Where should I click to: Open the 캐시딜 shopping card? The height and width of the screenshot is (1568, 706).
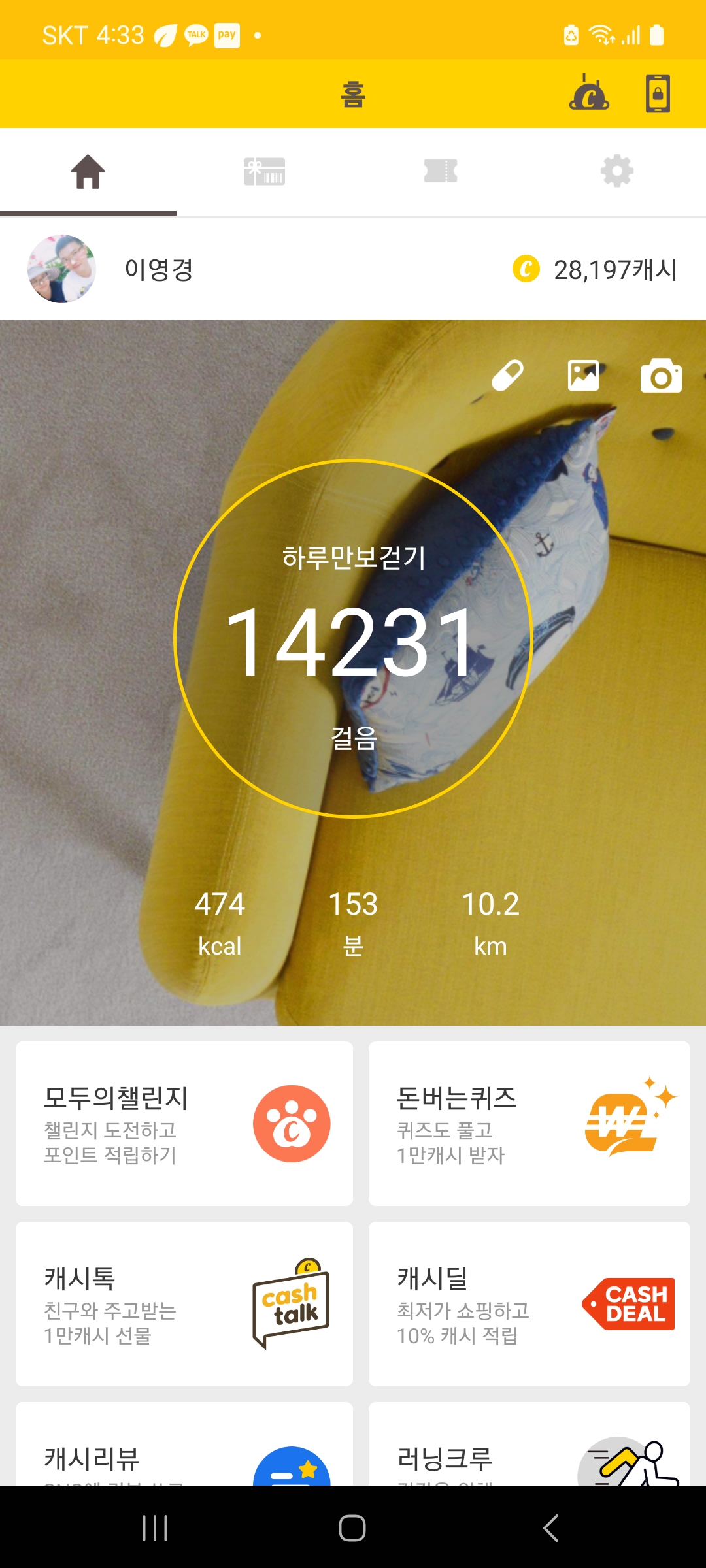coord(529,1304)
